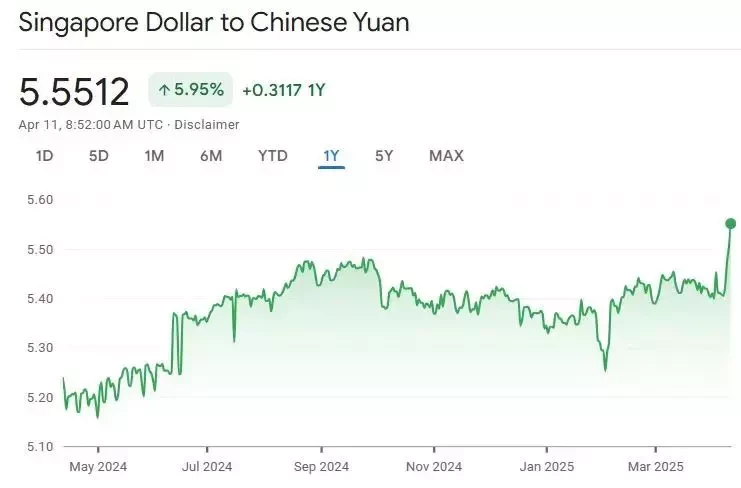Tap the 1Y range tab

331,156
